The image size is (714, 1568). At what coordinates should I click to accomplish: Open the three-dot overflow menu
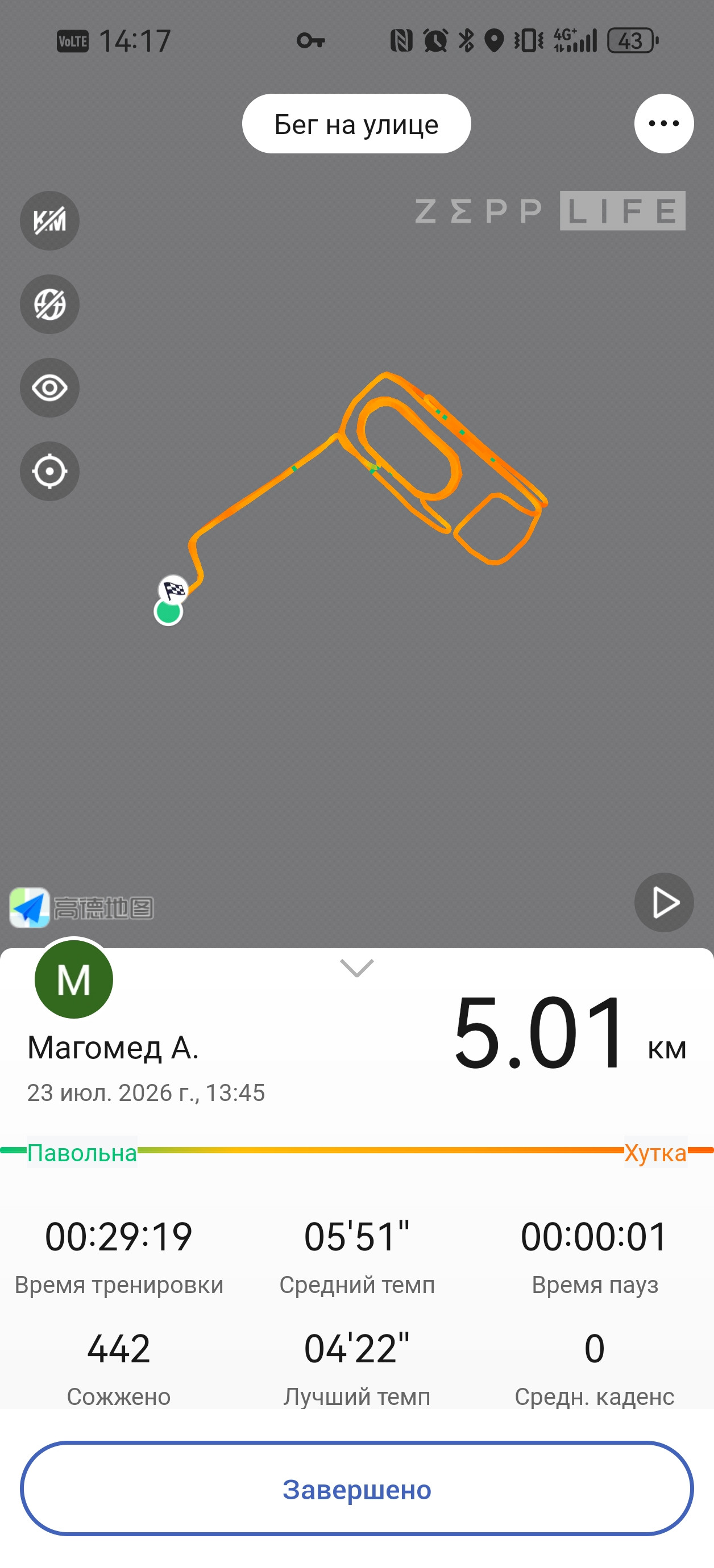(663, 124)
